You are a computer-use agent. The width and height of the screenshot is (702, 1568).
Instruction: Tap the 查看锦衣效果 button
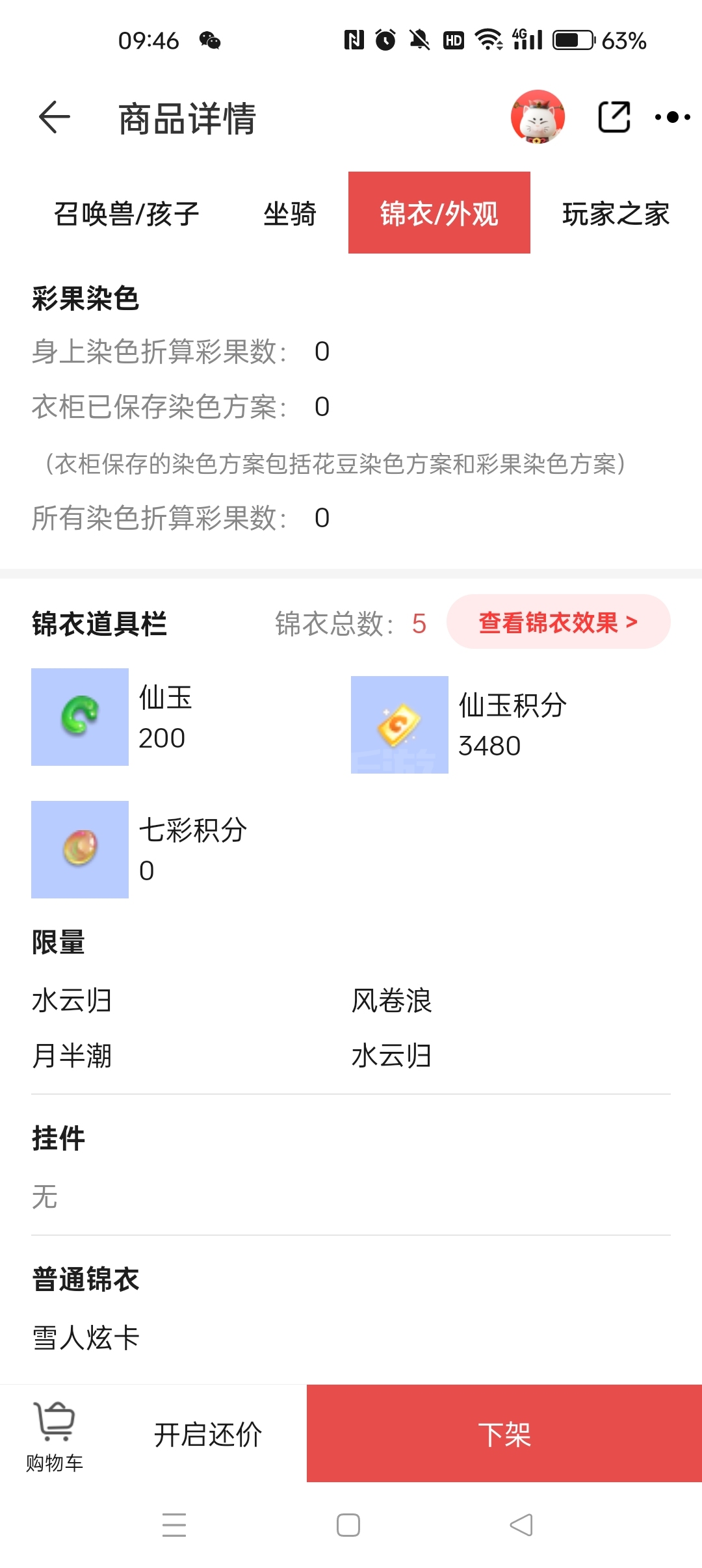coord(558,621)
